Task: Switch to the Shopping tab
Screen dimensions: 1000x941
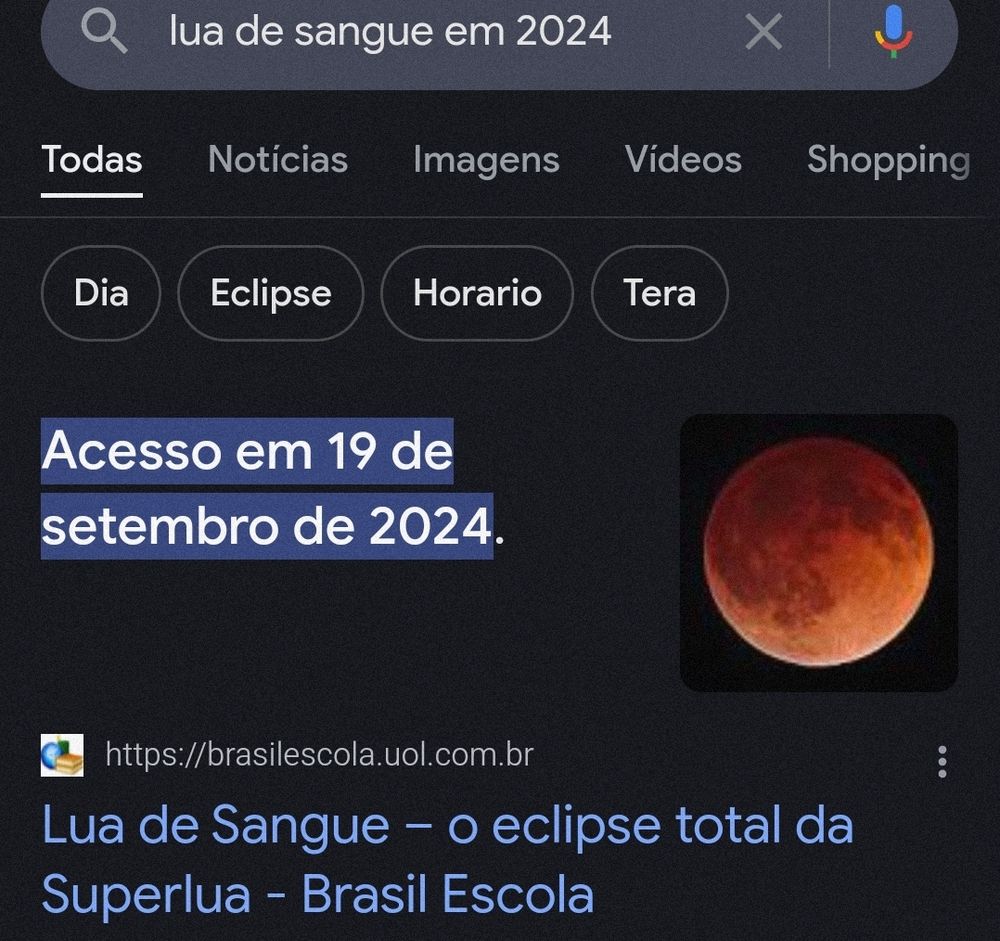Action: pyautogui.click(x=888, y=160)
